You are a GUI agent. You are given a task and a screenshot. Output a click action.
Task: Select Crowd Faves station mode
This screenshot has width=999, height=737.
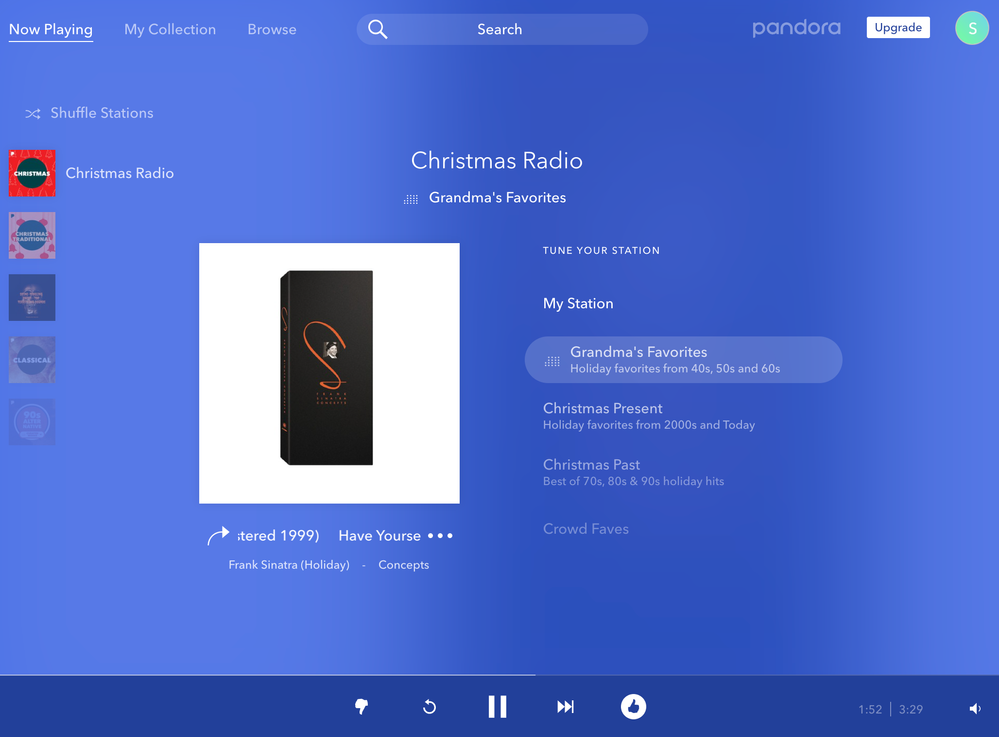(x=586, y=529)
